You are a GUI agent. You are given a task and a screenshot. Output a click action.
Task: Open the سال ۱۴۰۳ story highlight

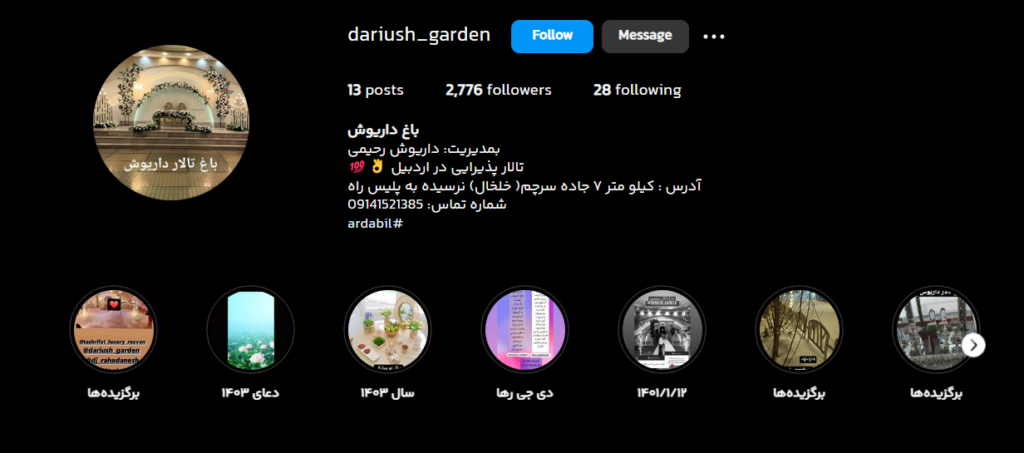point(387,329)
